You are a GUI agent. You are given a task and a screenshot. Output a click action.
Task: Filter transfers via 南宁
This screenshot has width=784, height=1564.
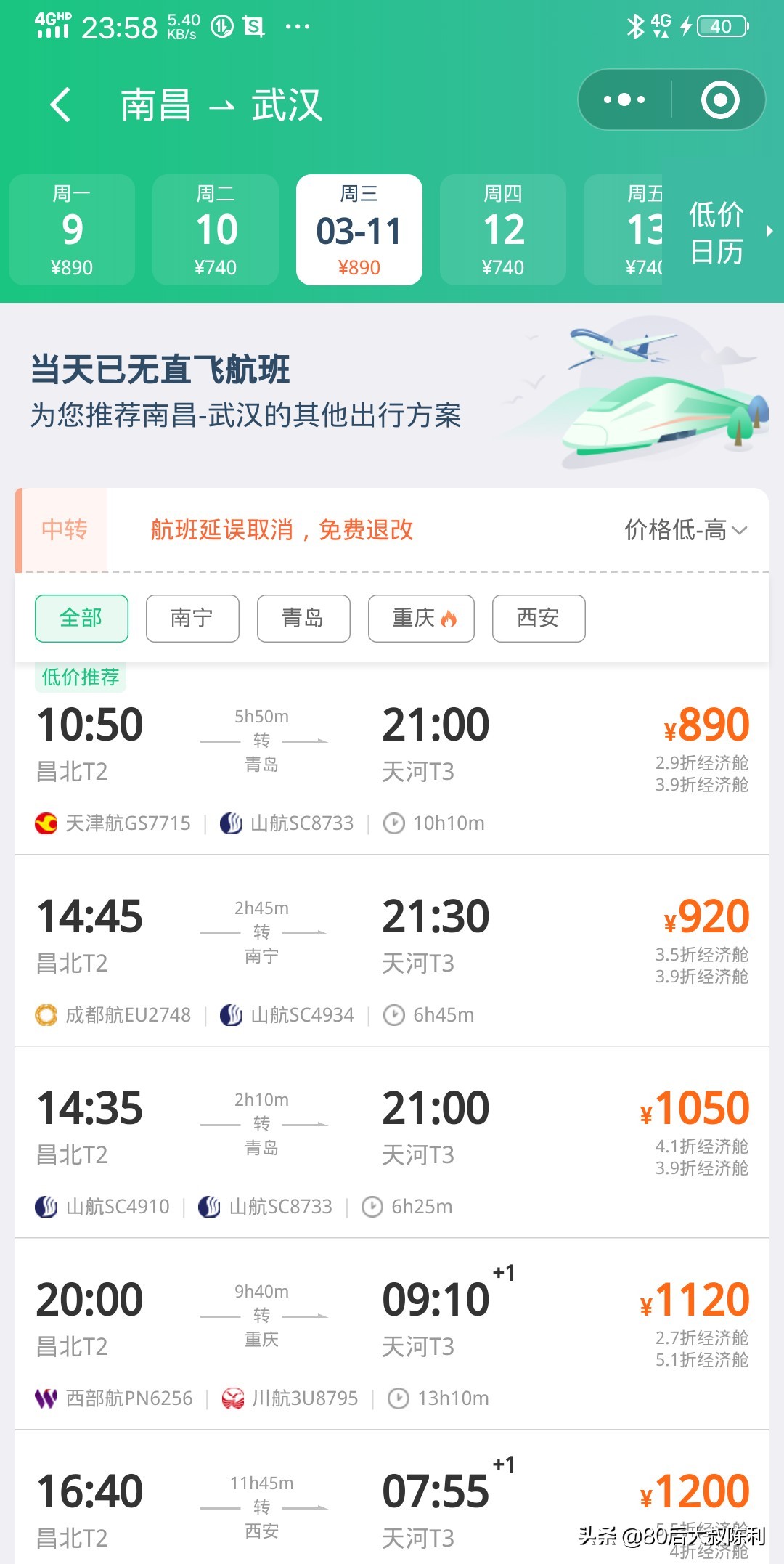[x=192, y=619]
